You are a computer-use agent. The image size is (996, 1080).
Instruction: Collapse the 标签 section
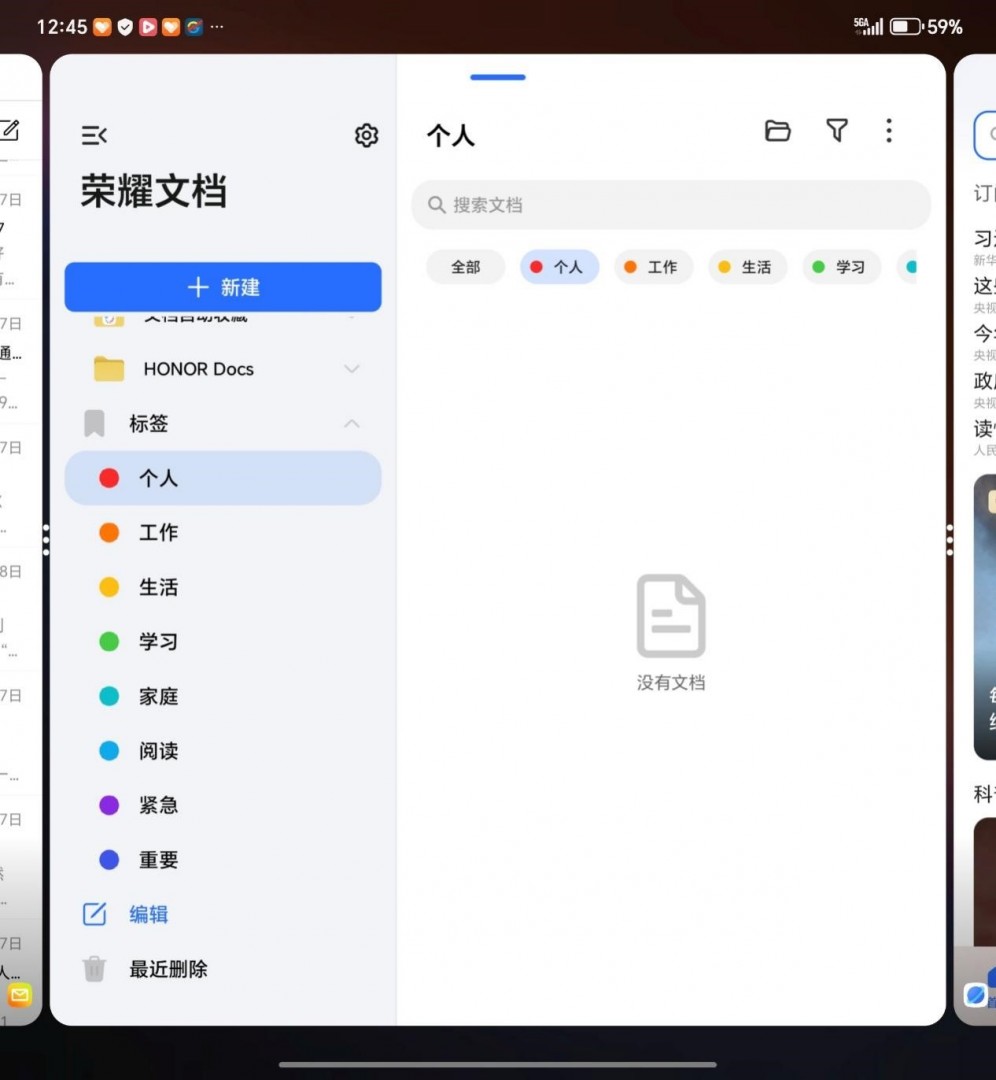point(352,424)
